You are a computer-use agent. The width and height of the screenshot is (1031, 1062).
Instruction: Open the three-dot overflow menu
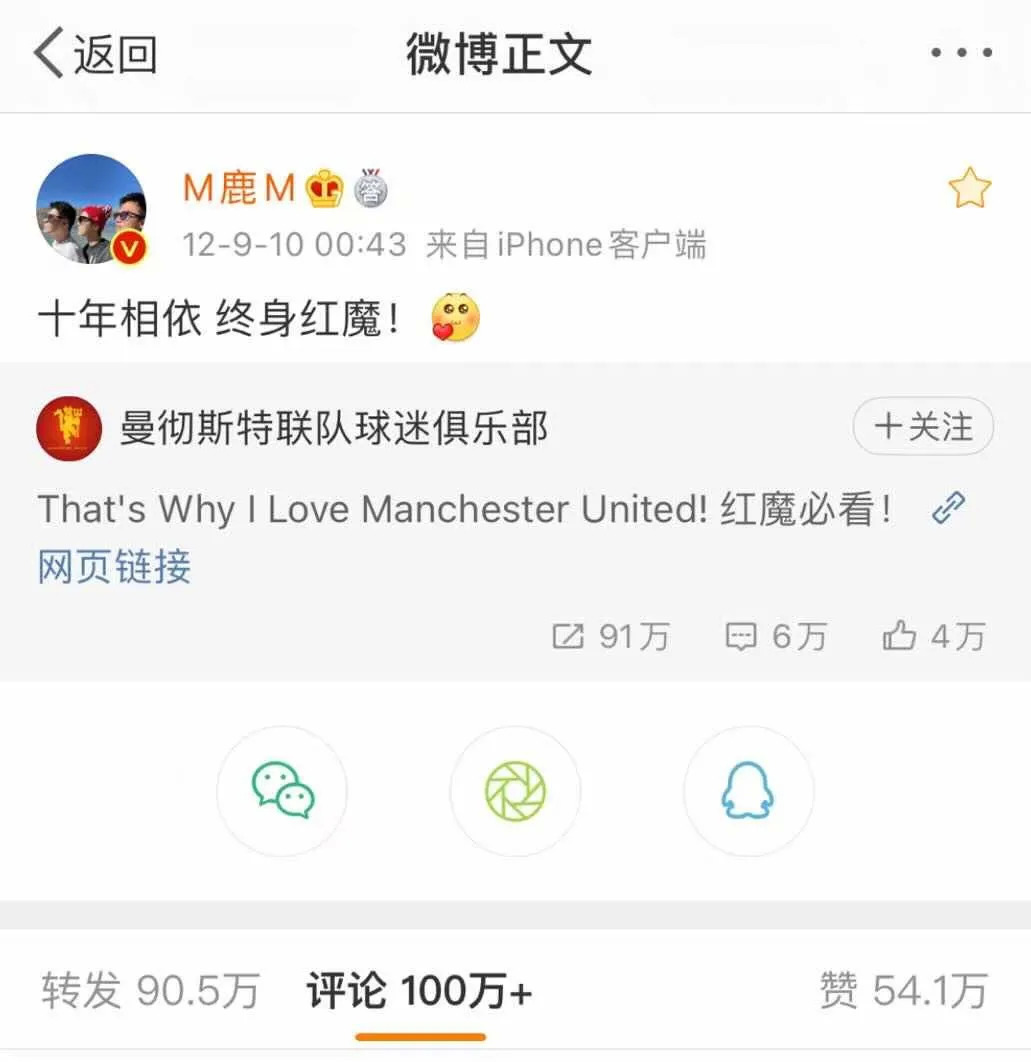960,54
